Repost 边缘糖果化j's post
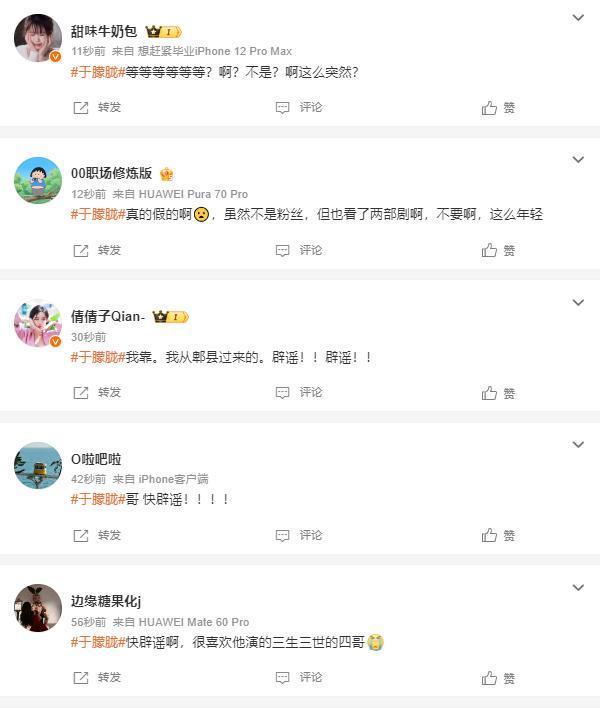600x708 pixels. pyautogui.click(x=97, y=678)
